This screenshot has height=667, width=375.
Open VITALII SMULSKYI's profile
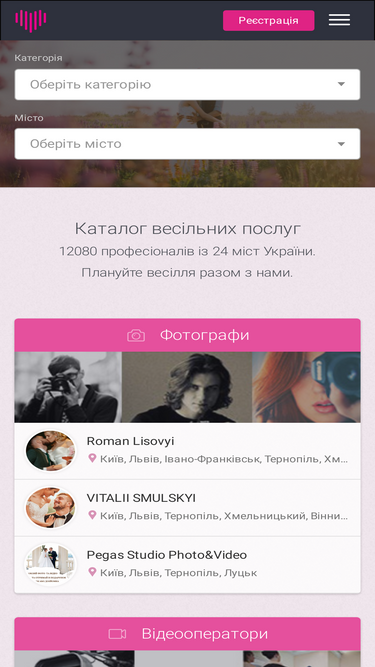tap(187, 508)
